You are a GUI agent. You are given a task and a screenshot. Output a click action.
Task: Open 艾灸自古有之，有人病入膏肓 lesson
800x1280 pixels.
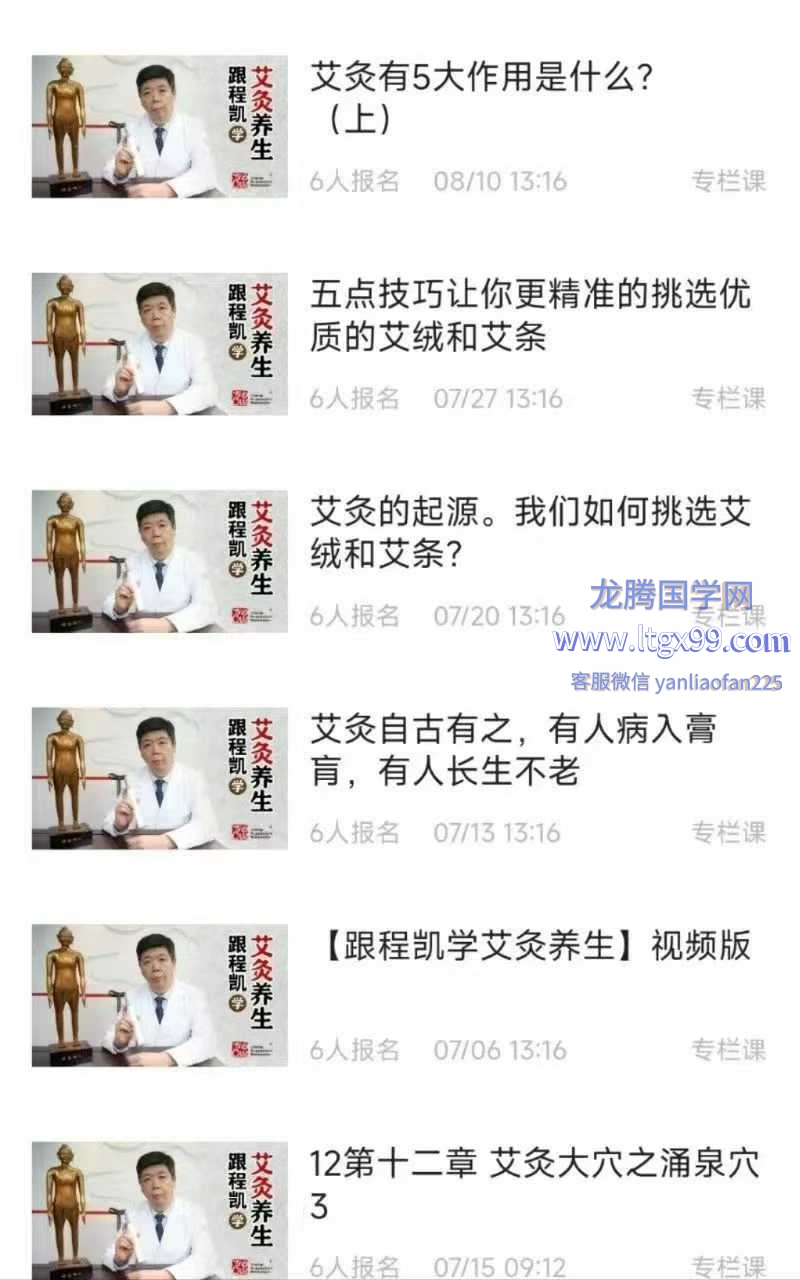pos(512,750)
